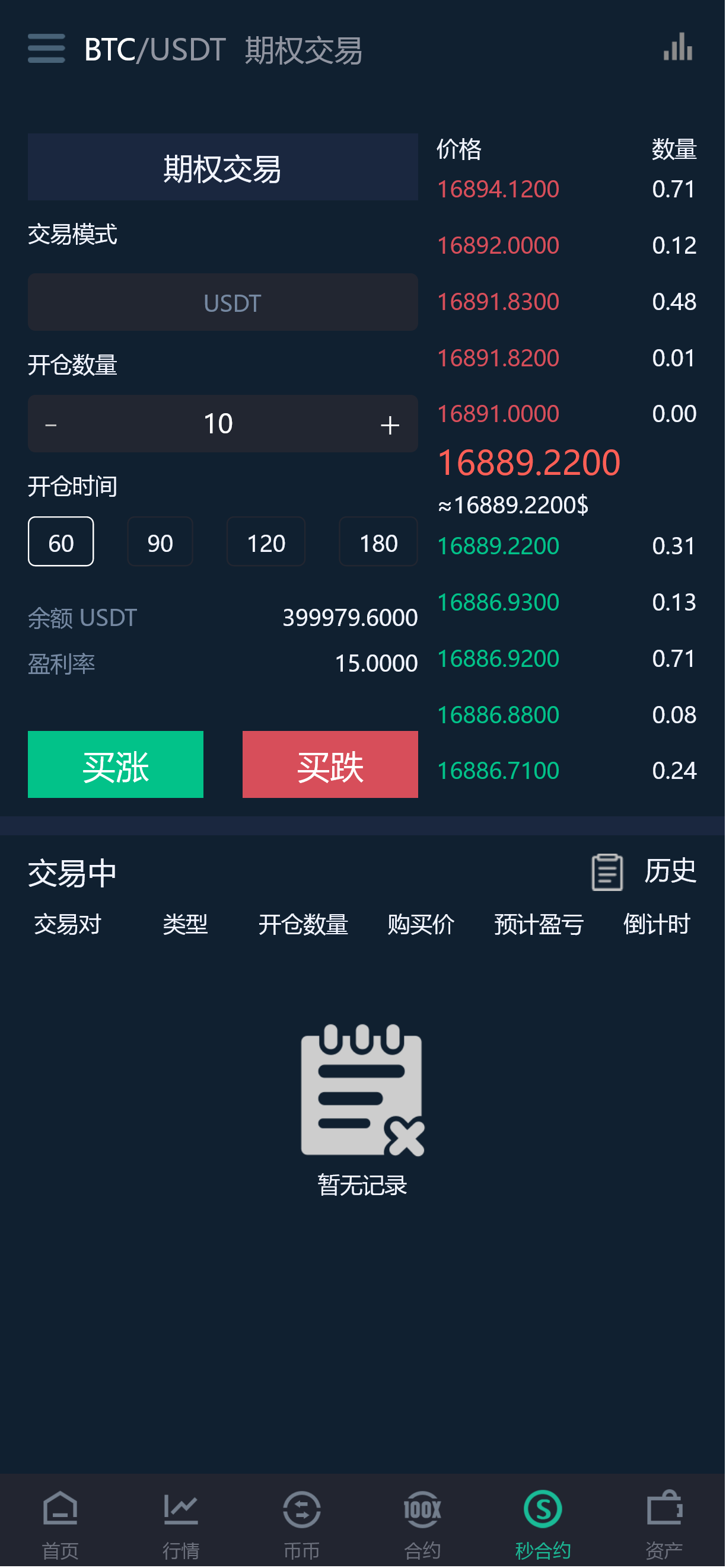Open the hamburger drawer menu
The height and width of the screenshot is (1568, 726).
(46, 49)
